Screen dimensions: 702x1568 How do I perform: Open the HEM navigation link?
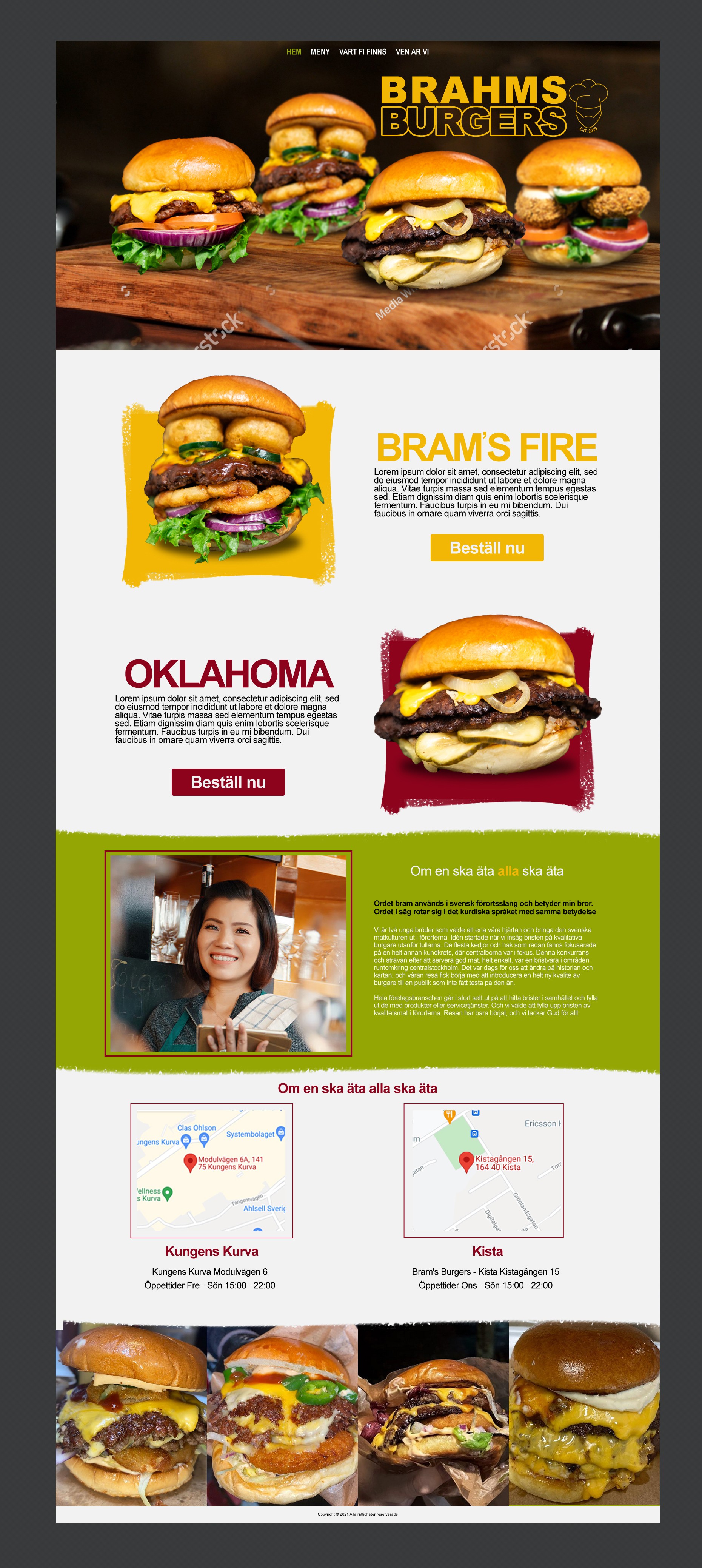[294, 52]
